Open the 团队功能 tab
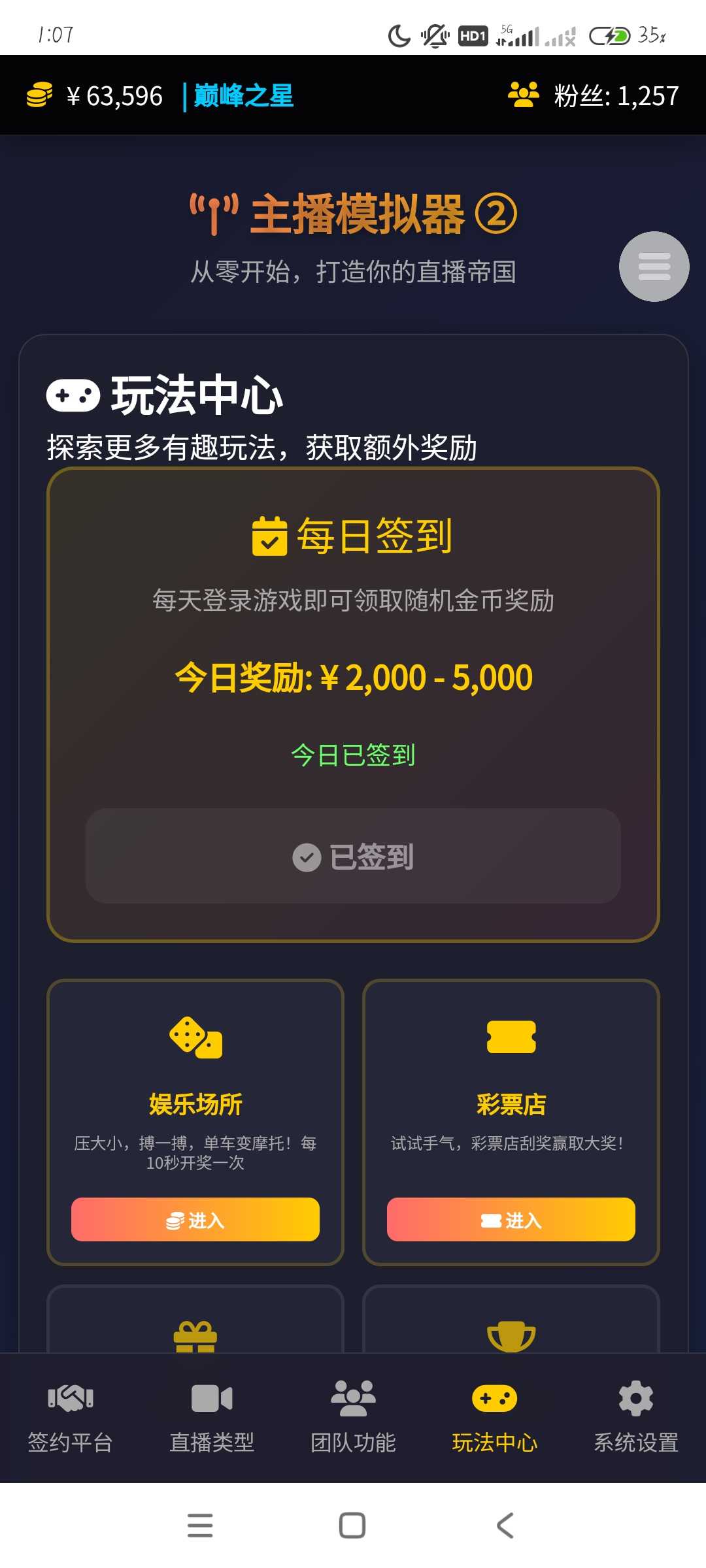706x1568 pixels. pyautogui.click(x=353, y=1415)
